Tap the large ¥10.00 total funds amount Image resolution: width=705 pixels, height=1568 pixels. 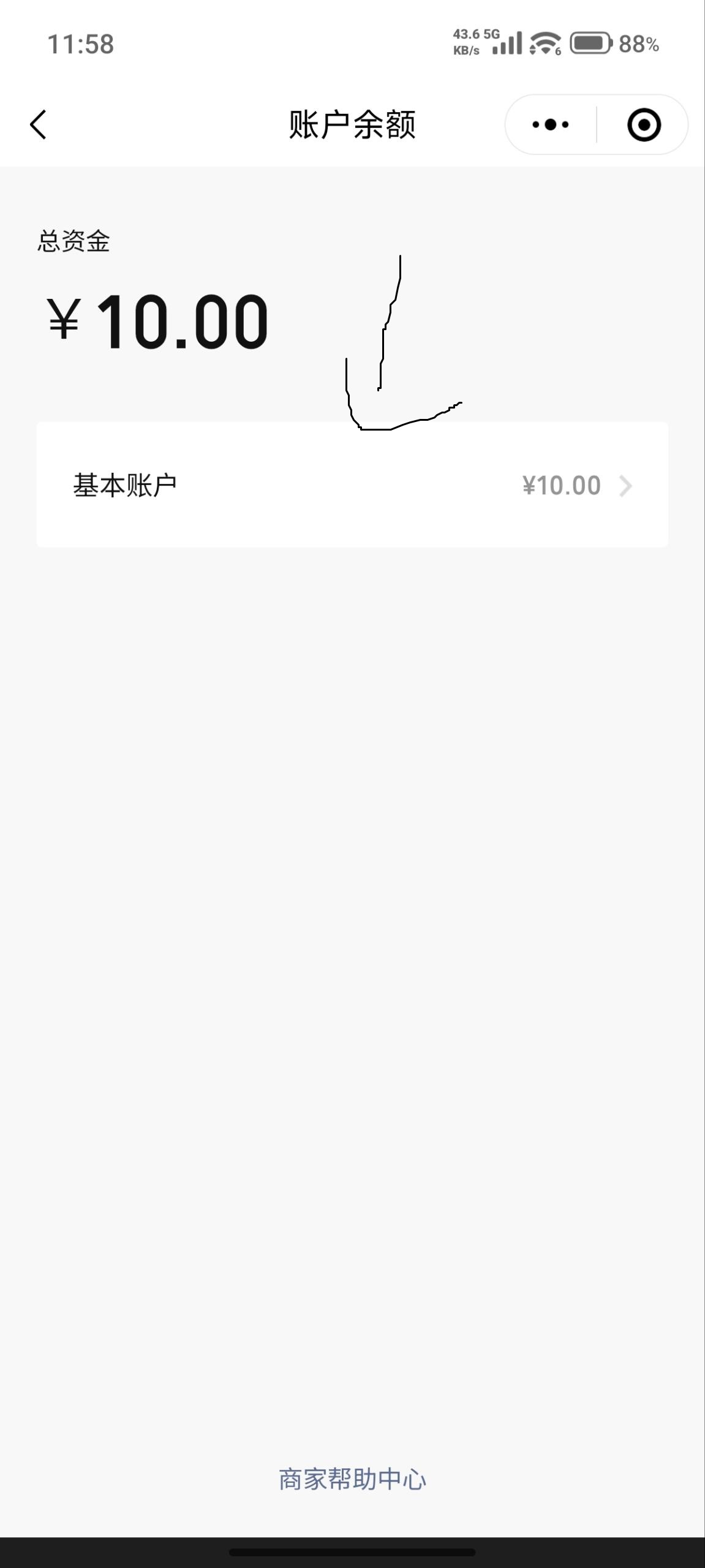tap(156, 319)
